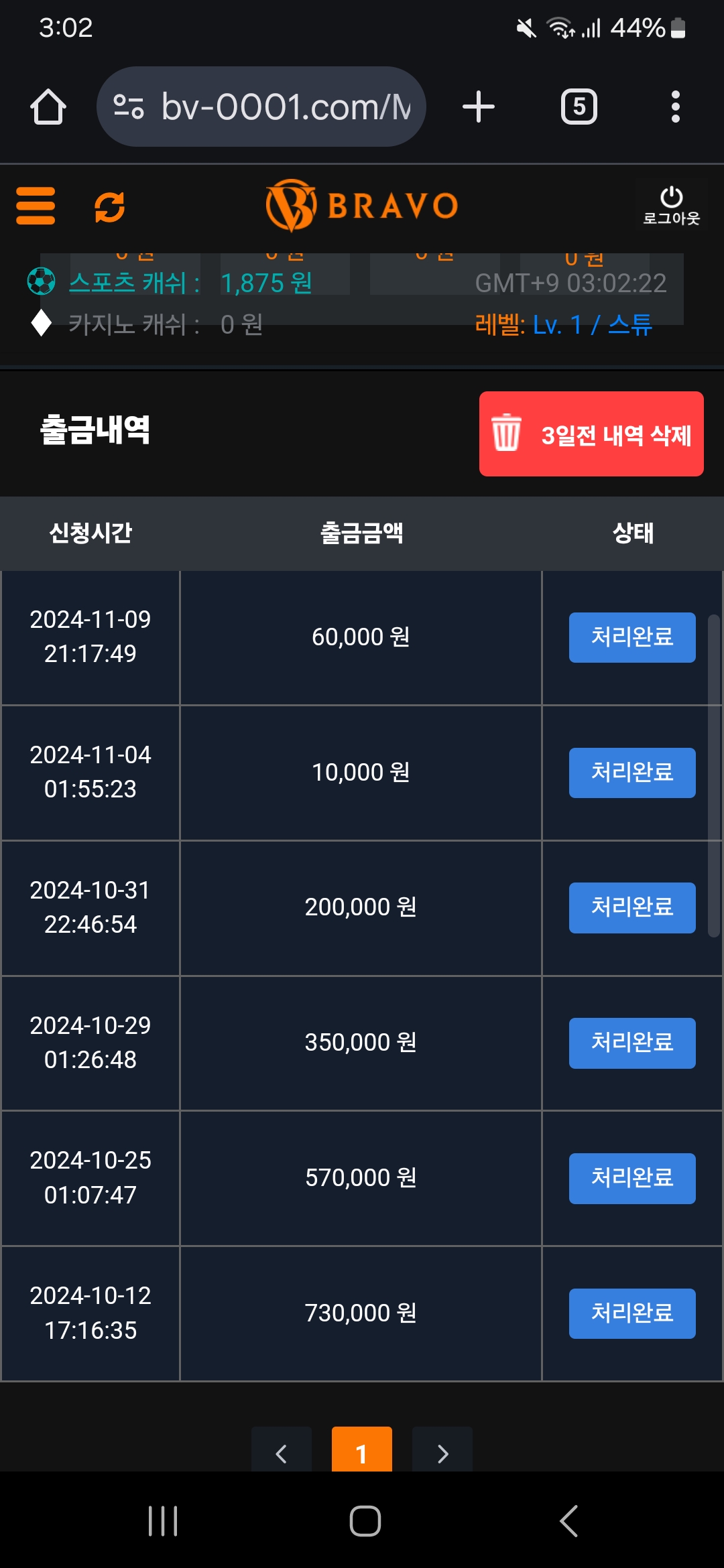
Task: Refresh the balance with the orange reload icon
Action: pyautogui.click(x=110, y=206)
